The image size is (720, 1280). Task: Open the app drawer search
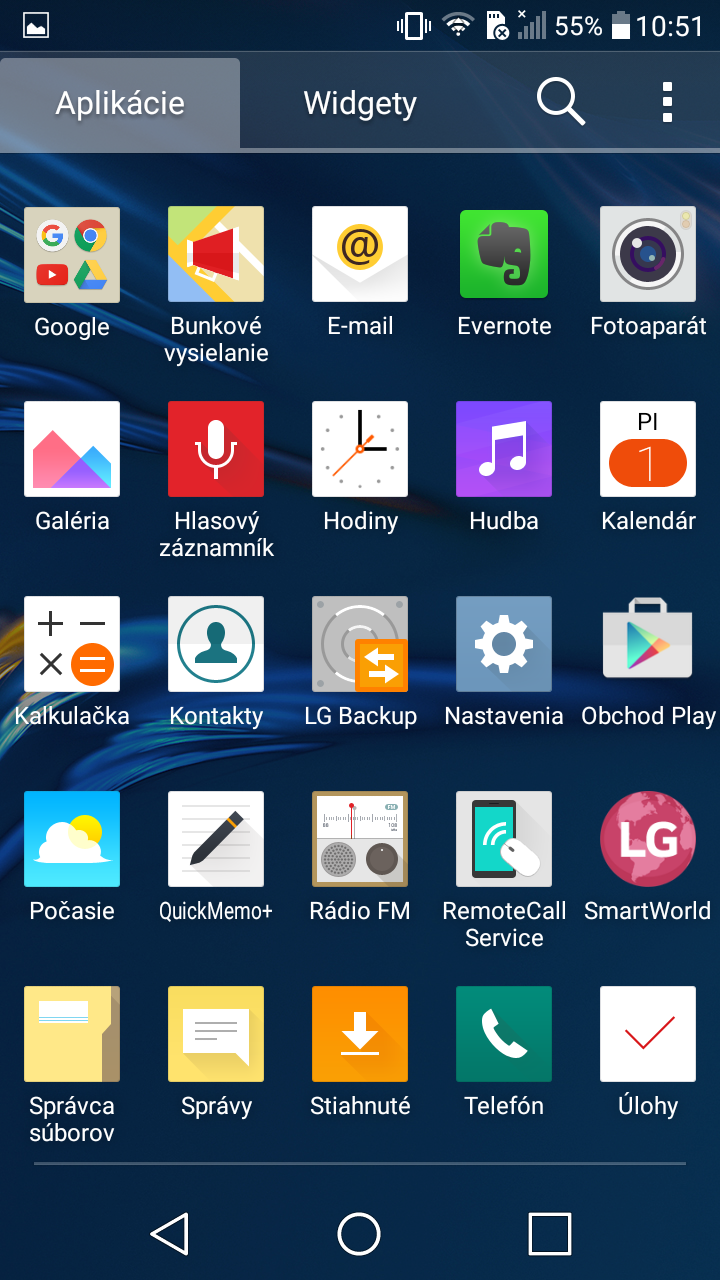tap(560, 102)
